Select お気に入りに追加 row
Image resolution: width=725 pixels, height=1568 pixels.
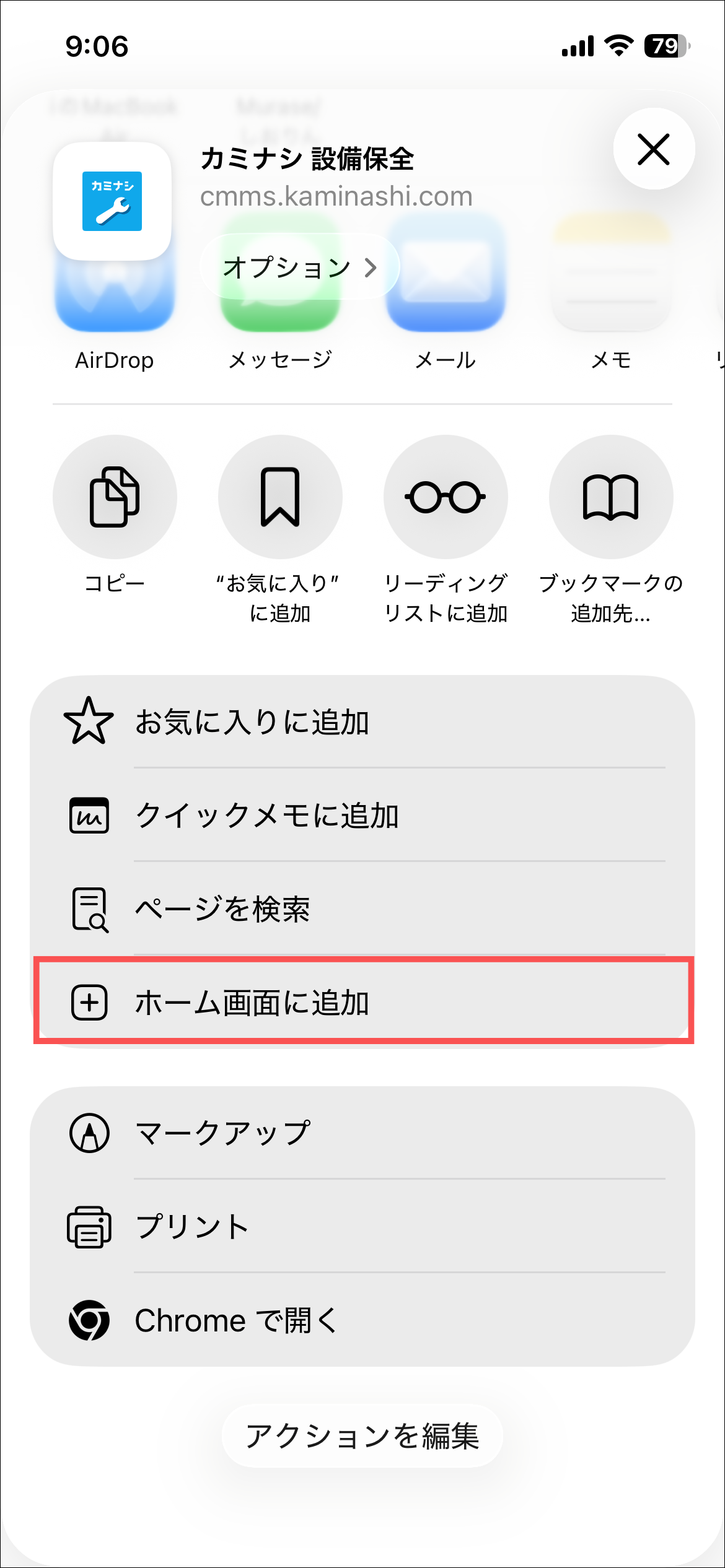[362, 722]
